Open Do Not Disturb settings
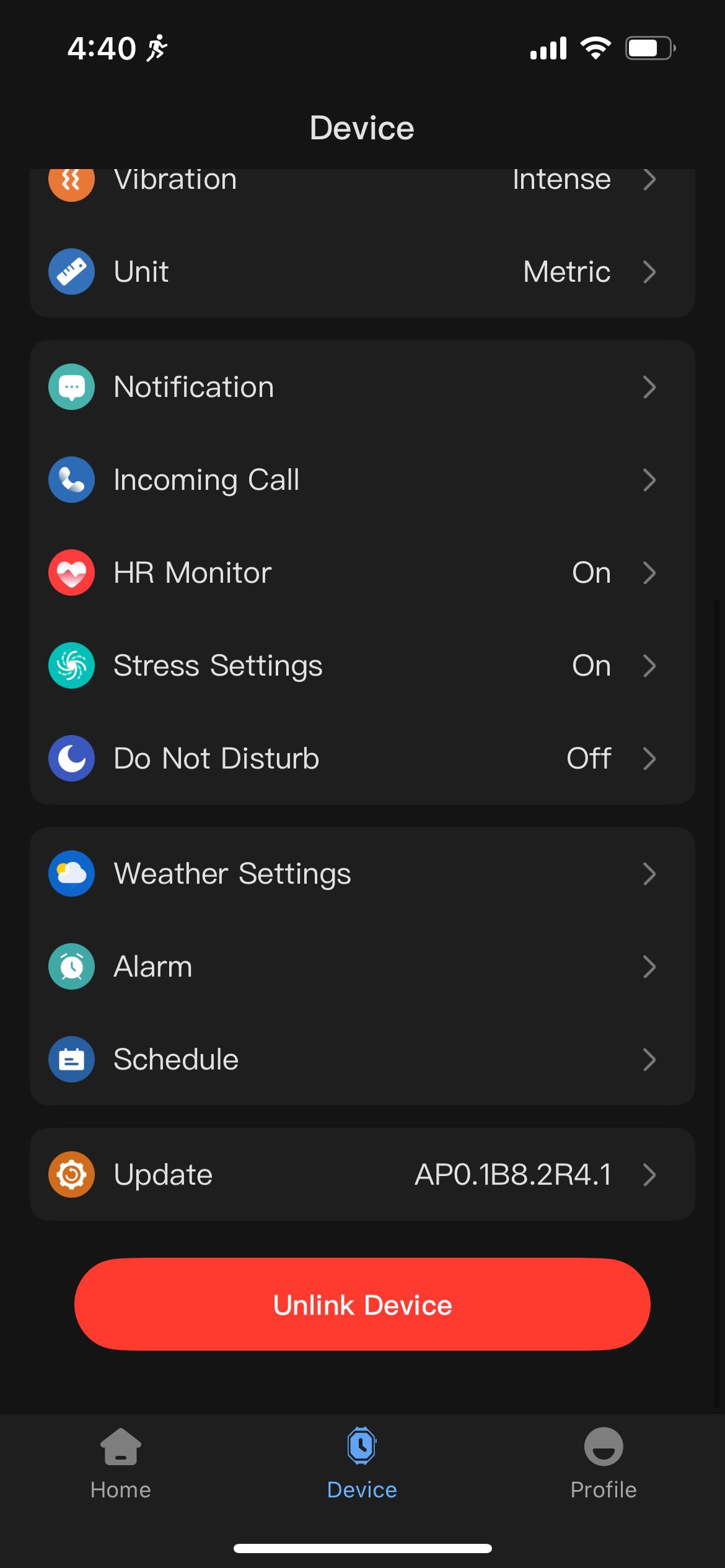 click(362, 759)
